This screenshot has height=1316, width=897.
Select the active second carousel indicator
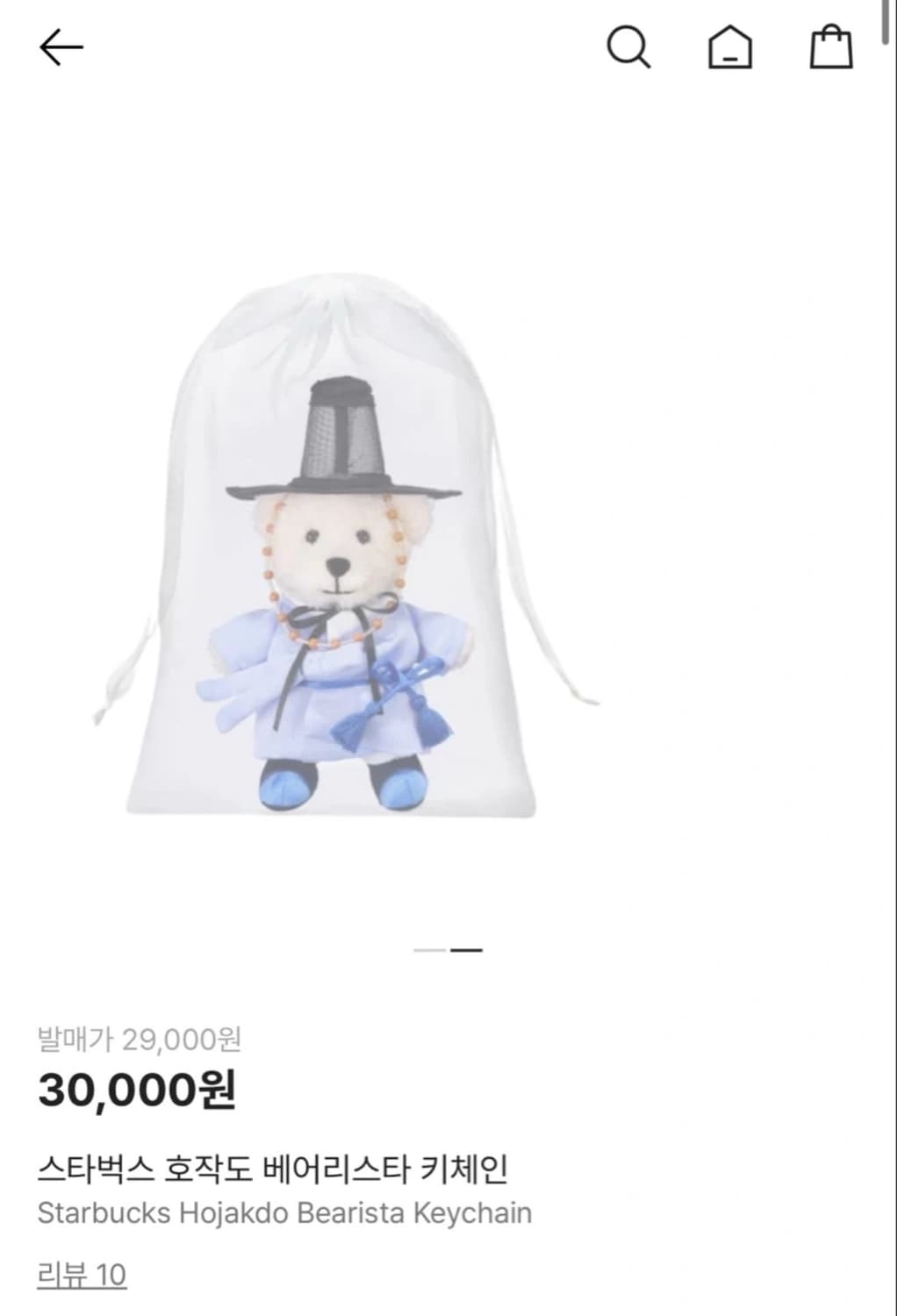465,949
